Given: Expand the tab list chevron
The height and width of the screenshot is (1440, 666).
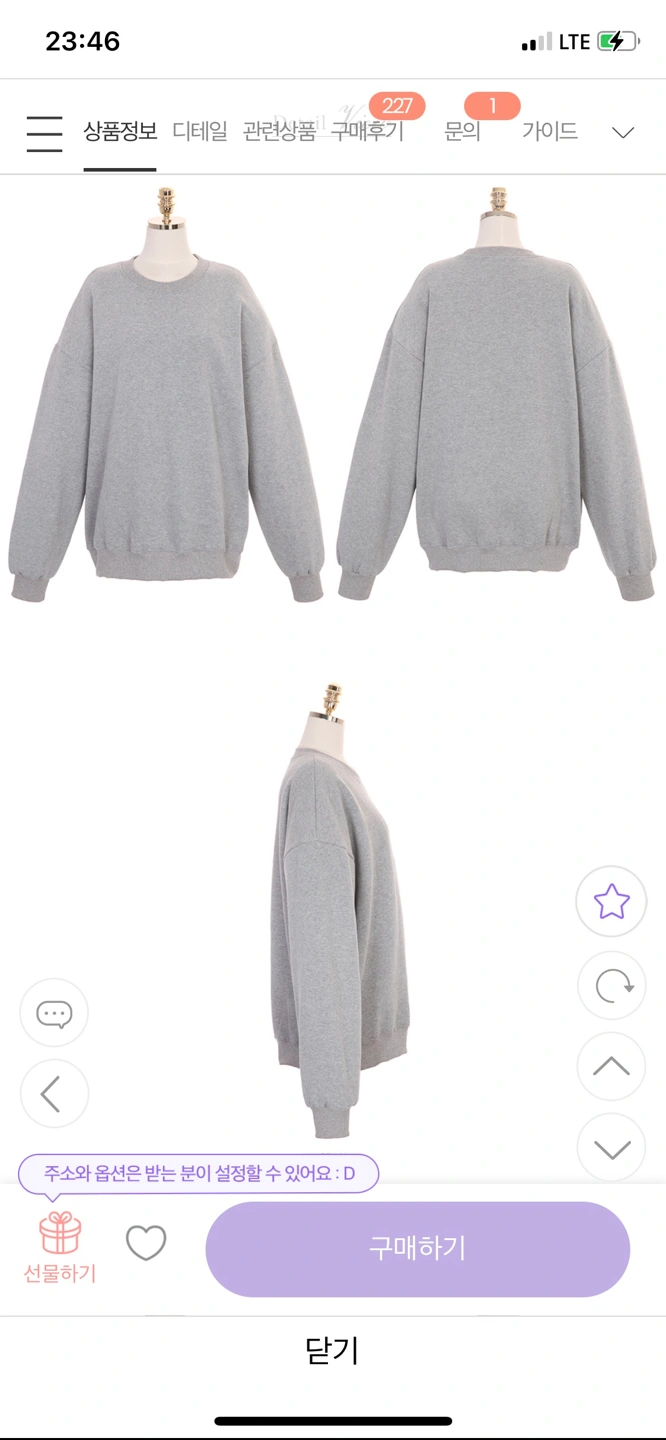Looking at the screenshot, I should click(x=623, y=133).
